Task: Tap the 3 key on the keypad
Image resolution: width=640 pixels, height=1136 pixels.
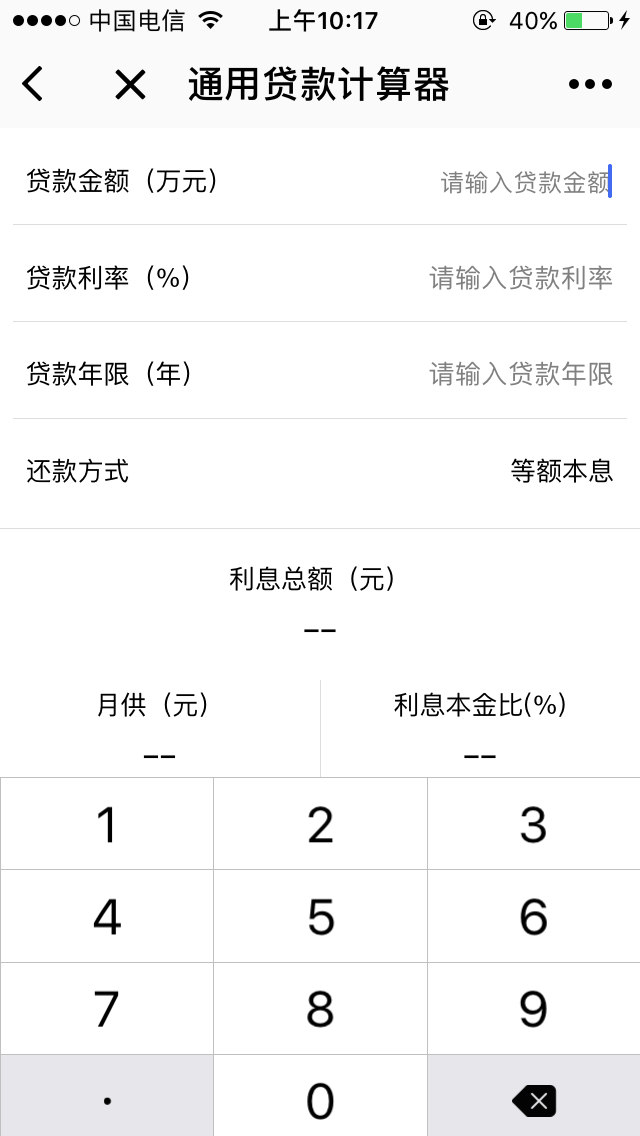Action: coord(533,825)
